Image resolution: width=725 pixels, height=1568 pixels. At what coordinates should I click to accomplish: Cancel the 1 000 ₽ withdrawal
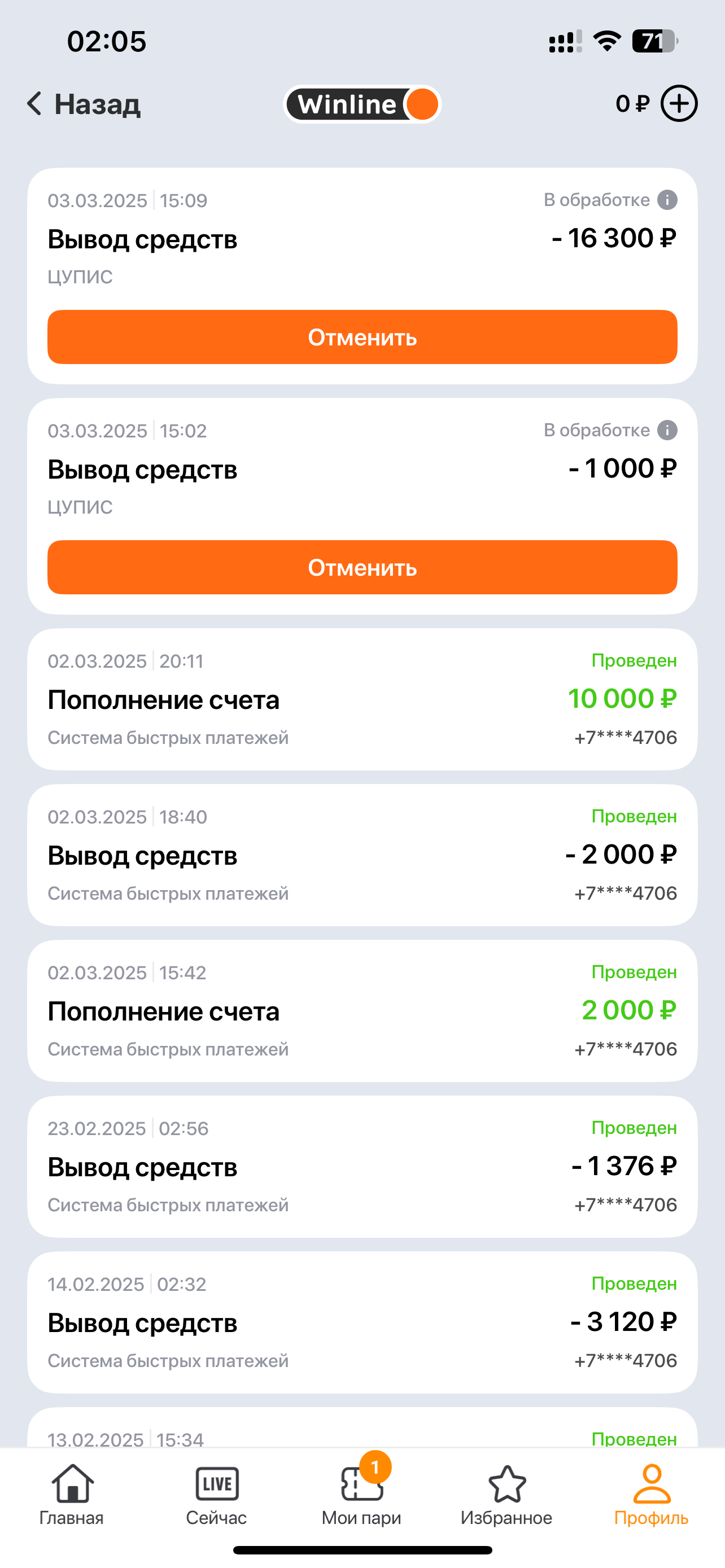[x=362, y=567]
